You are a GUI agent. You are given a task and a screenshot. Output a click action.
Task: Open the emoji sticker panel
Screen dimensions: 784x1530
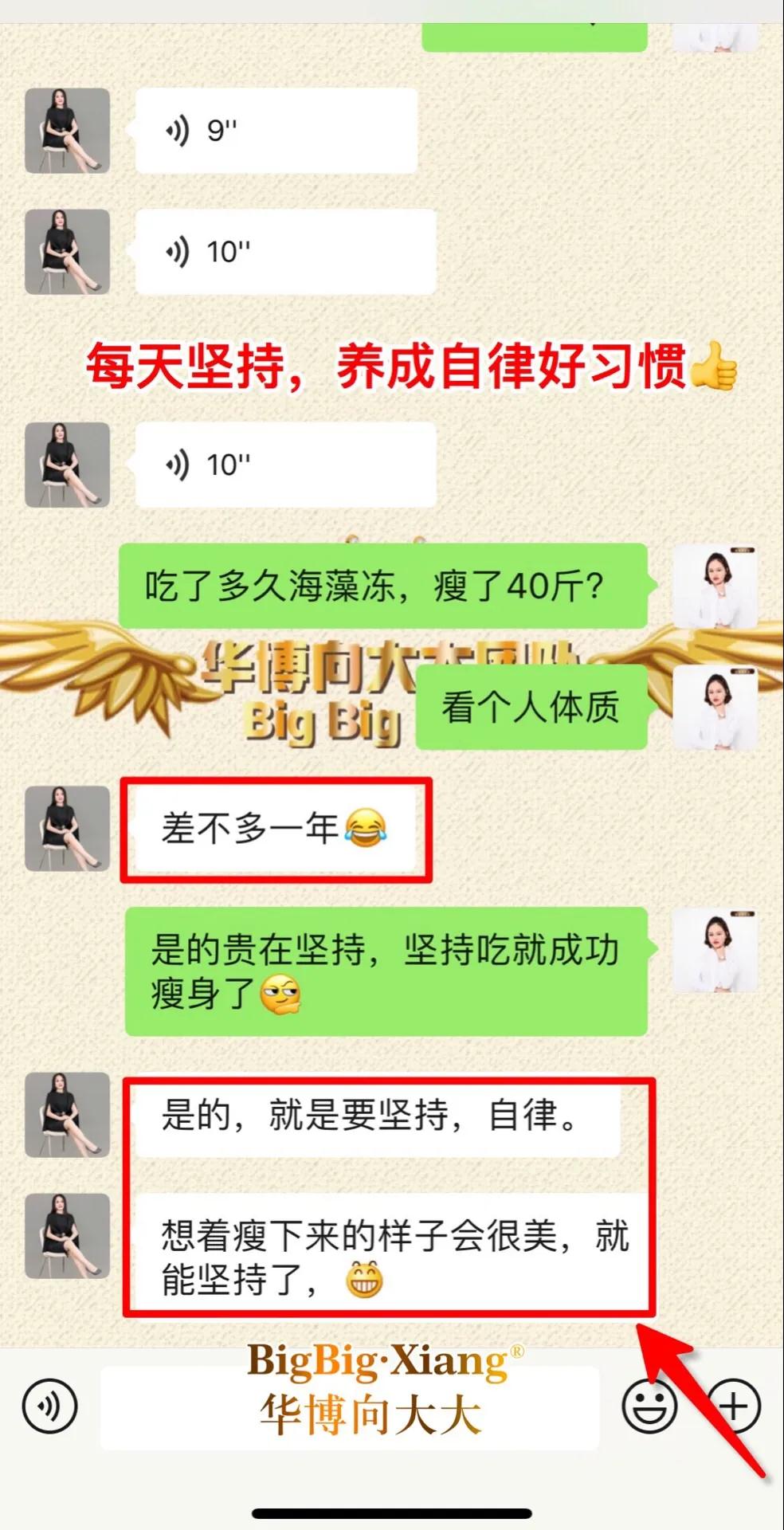click(x=649, y=1406)
